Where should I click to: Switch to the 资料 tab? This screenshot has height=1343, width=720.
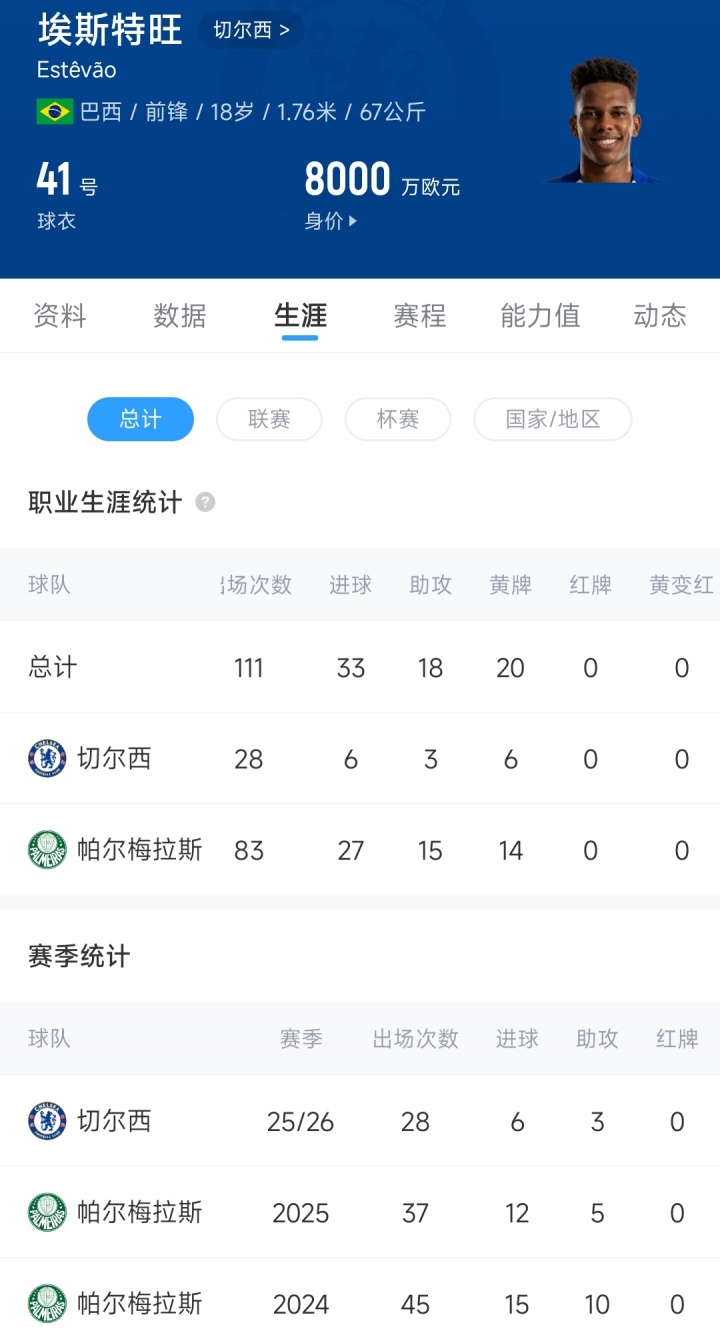point(60,316)
